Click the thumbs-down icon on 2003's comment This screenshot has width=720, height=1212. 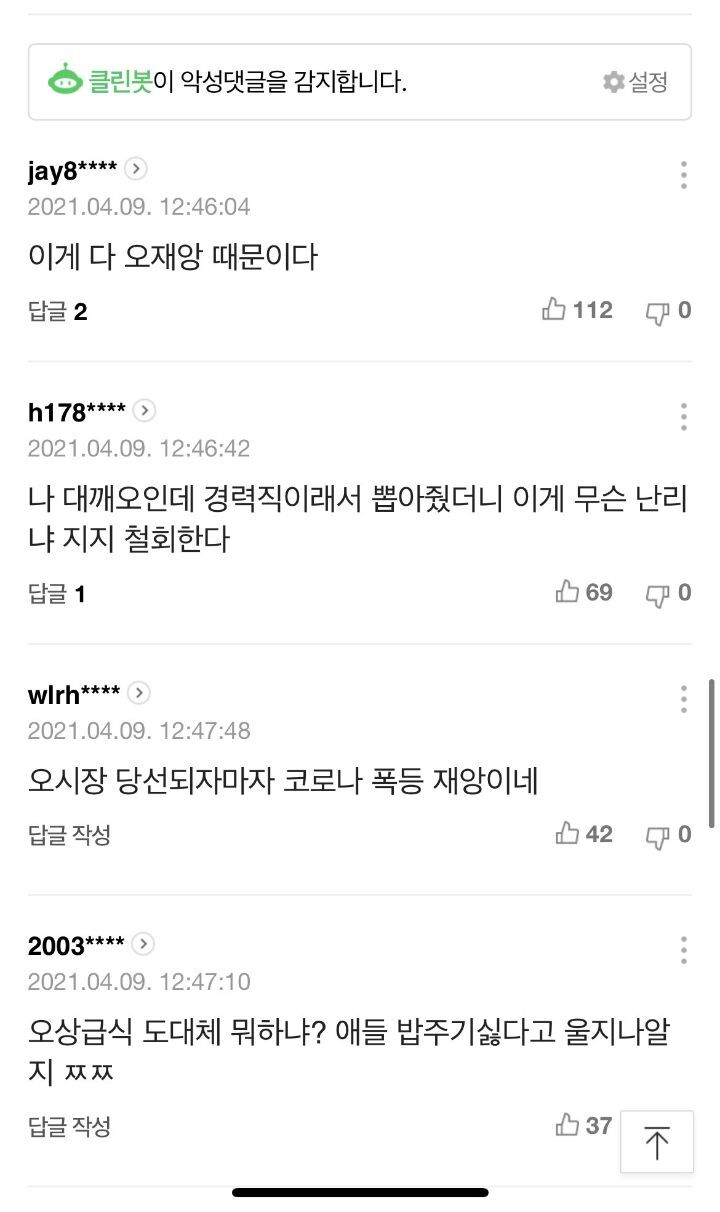(x=657, y=1127)
